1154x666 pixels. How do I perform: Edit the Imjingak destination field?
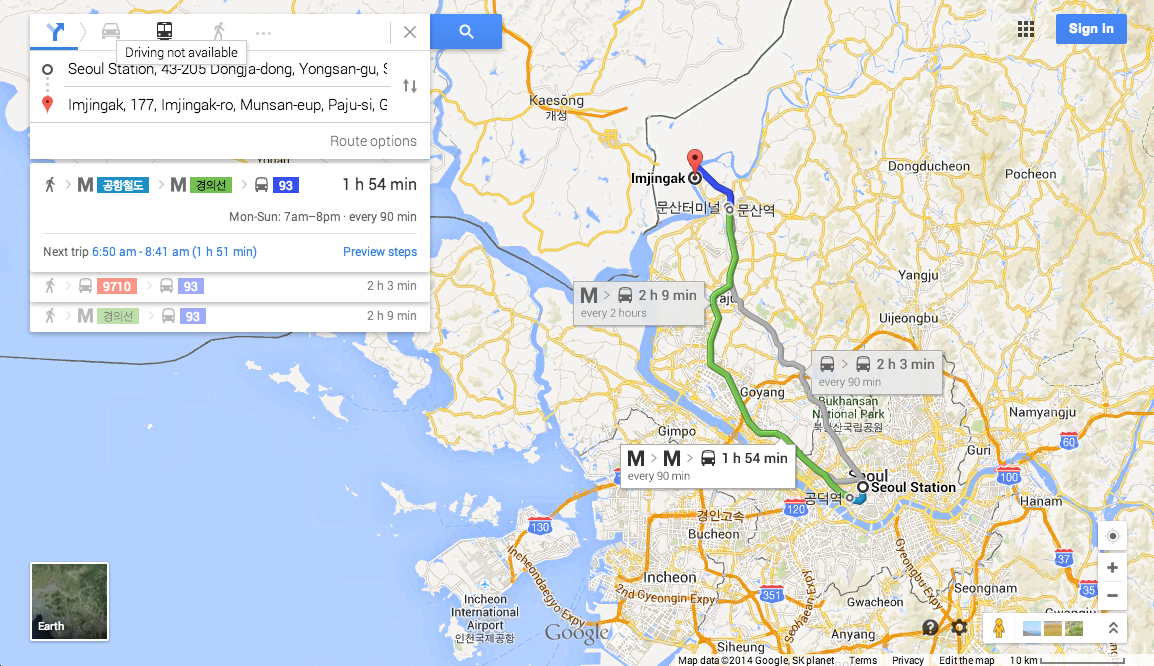click(x=227, y=104)
